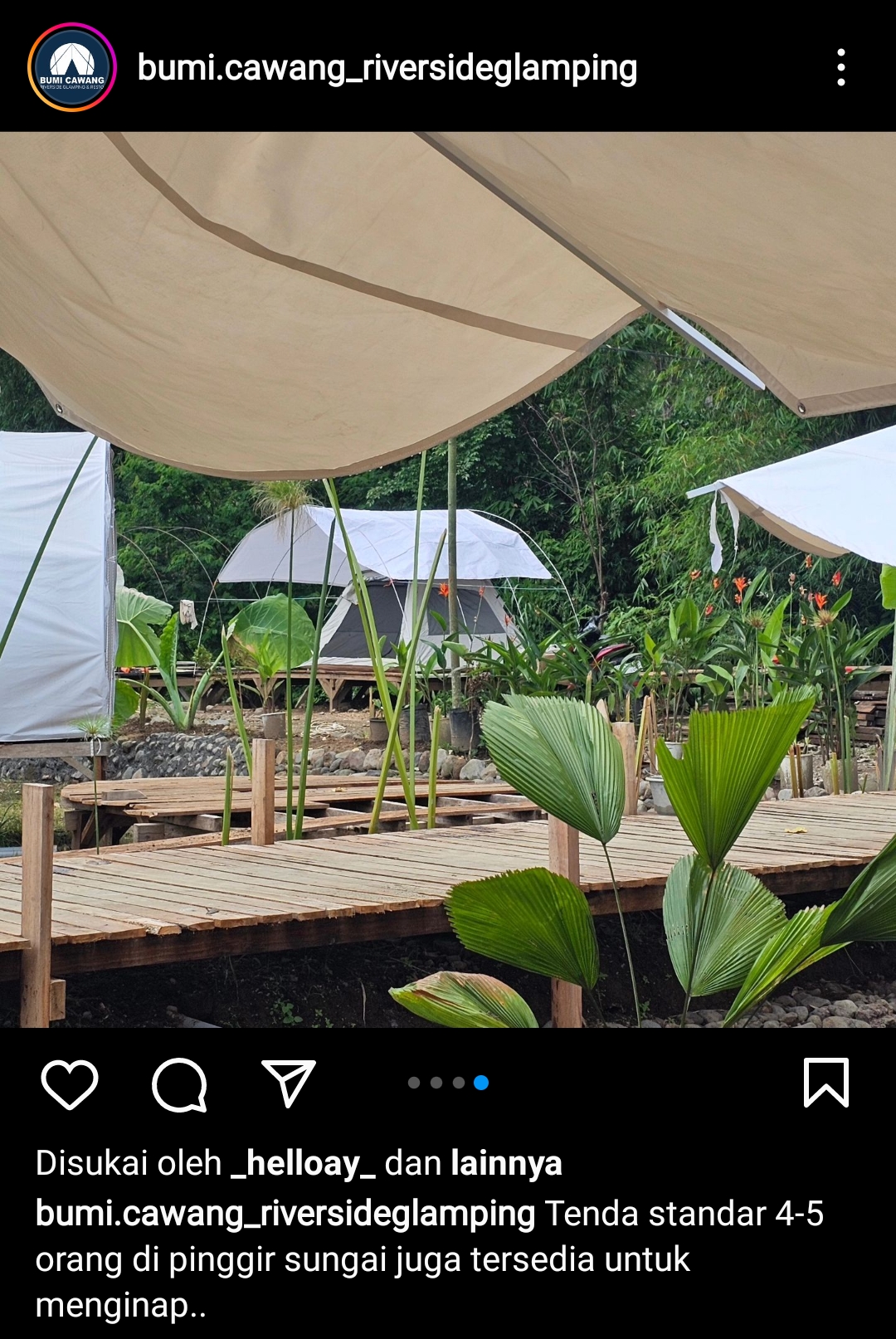The image size is (896, 1339).
Task: Open the comments on this post
Action: click(x=179, y=1083)
